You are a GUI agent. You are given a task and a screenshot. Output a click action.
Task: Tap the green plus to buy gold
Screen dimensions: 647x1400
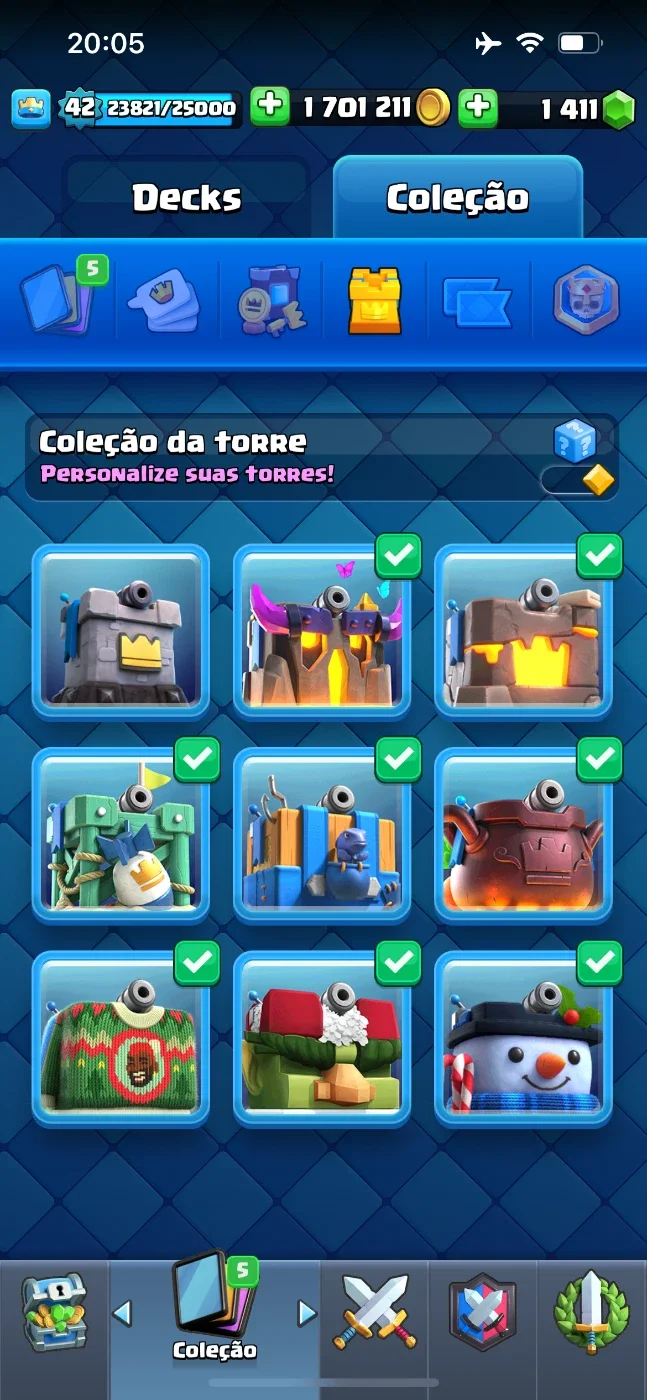tap(270, 107)
